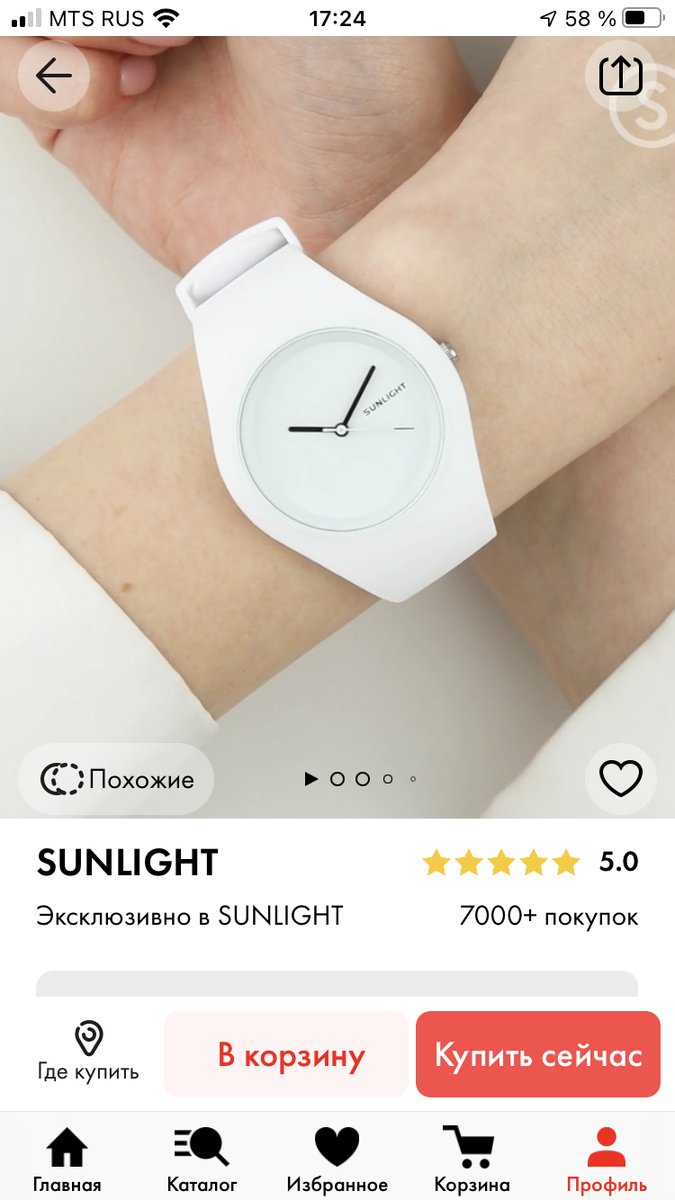675x1200 pixels.
Task: Open the Корзина cart tab
Action: point(472,1159)
